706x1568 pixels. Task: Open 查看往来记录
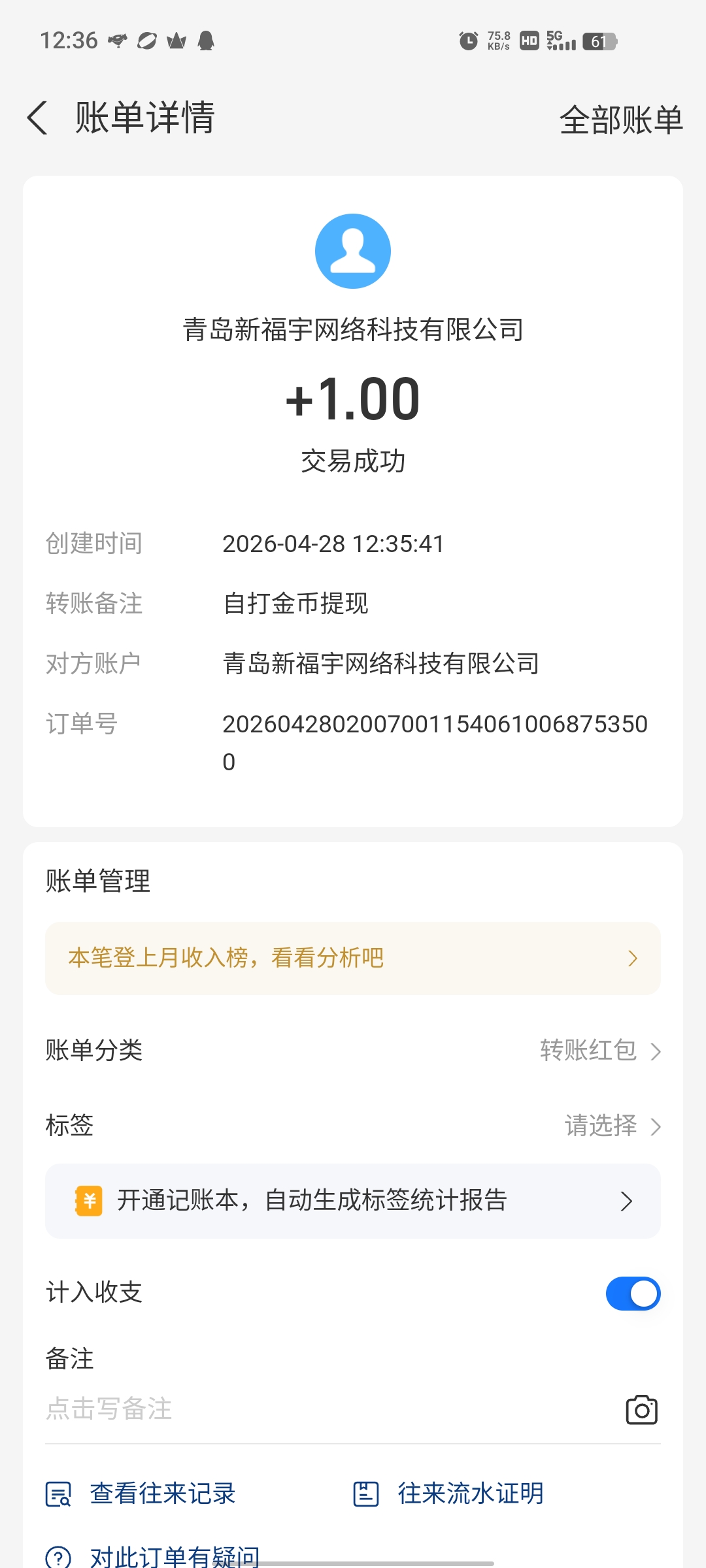click(x=141, y=1494)
